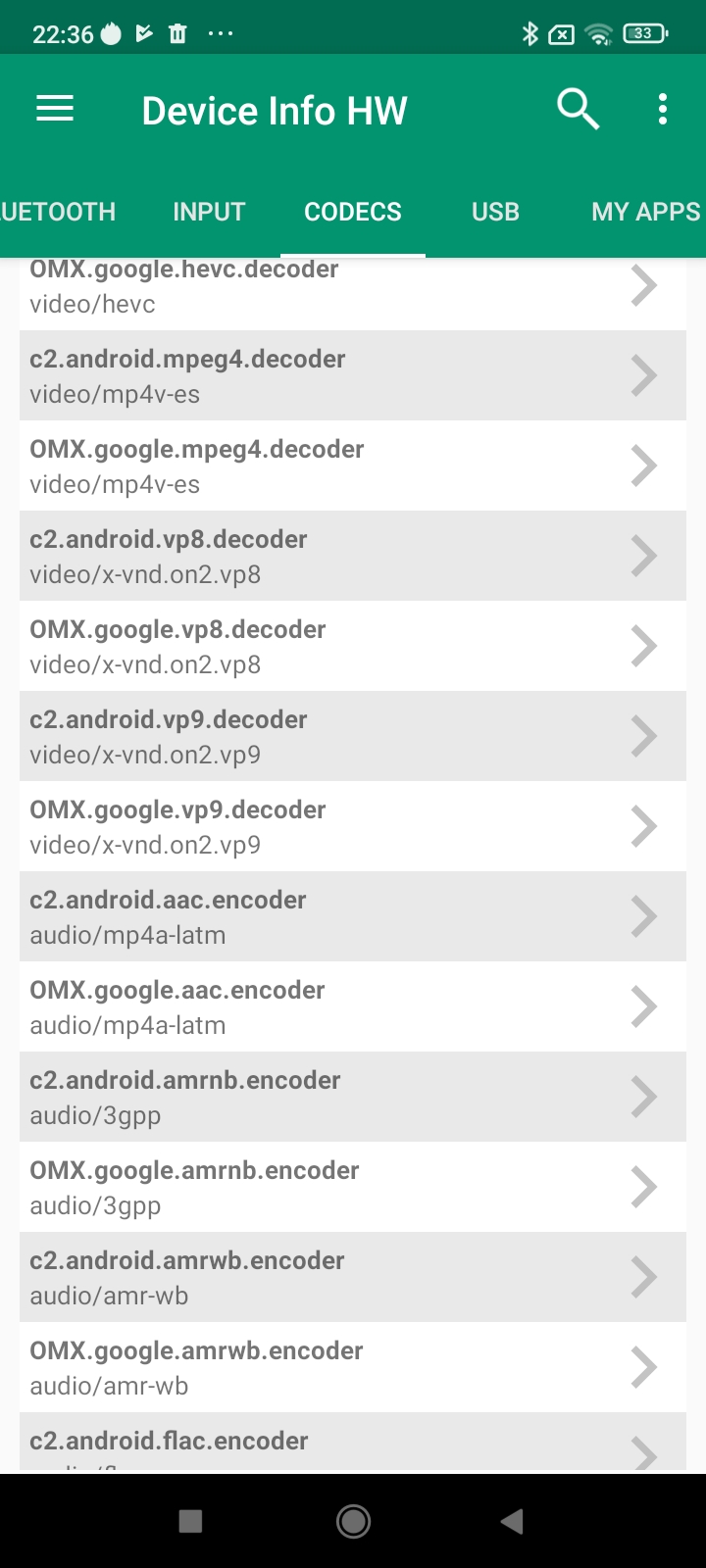Switch to the MY APPS tab
Screen dimensions: 706x1568
tap(645, 212)
